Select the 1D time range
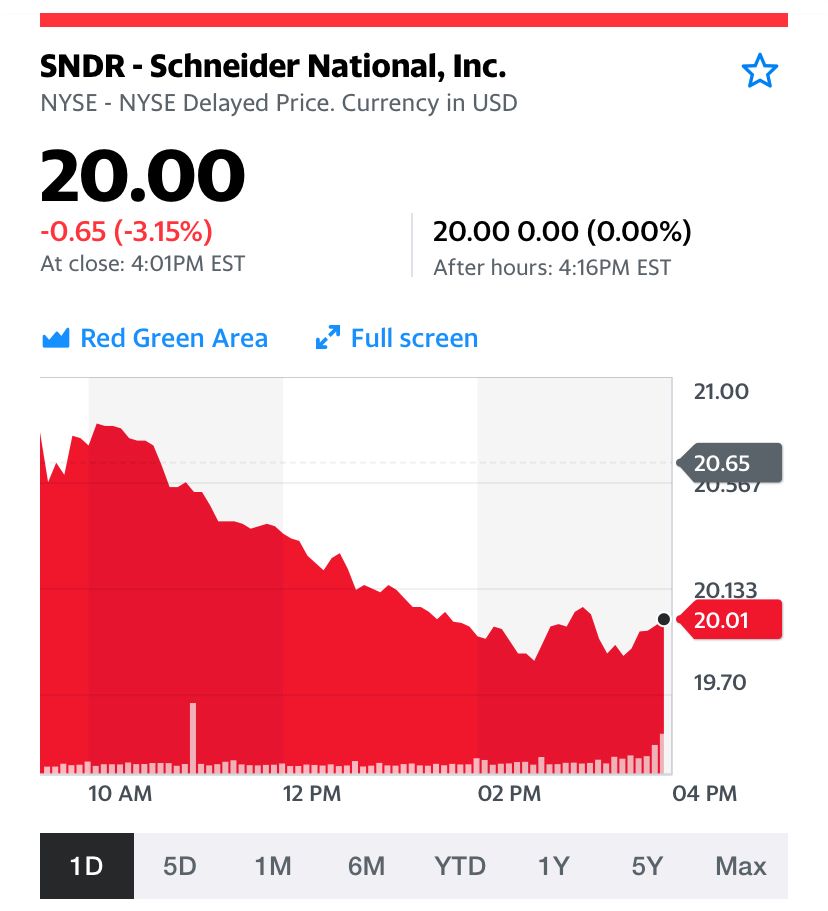 coord(87,866)
